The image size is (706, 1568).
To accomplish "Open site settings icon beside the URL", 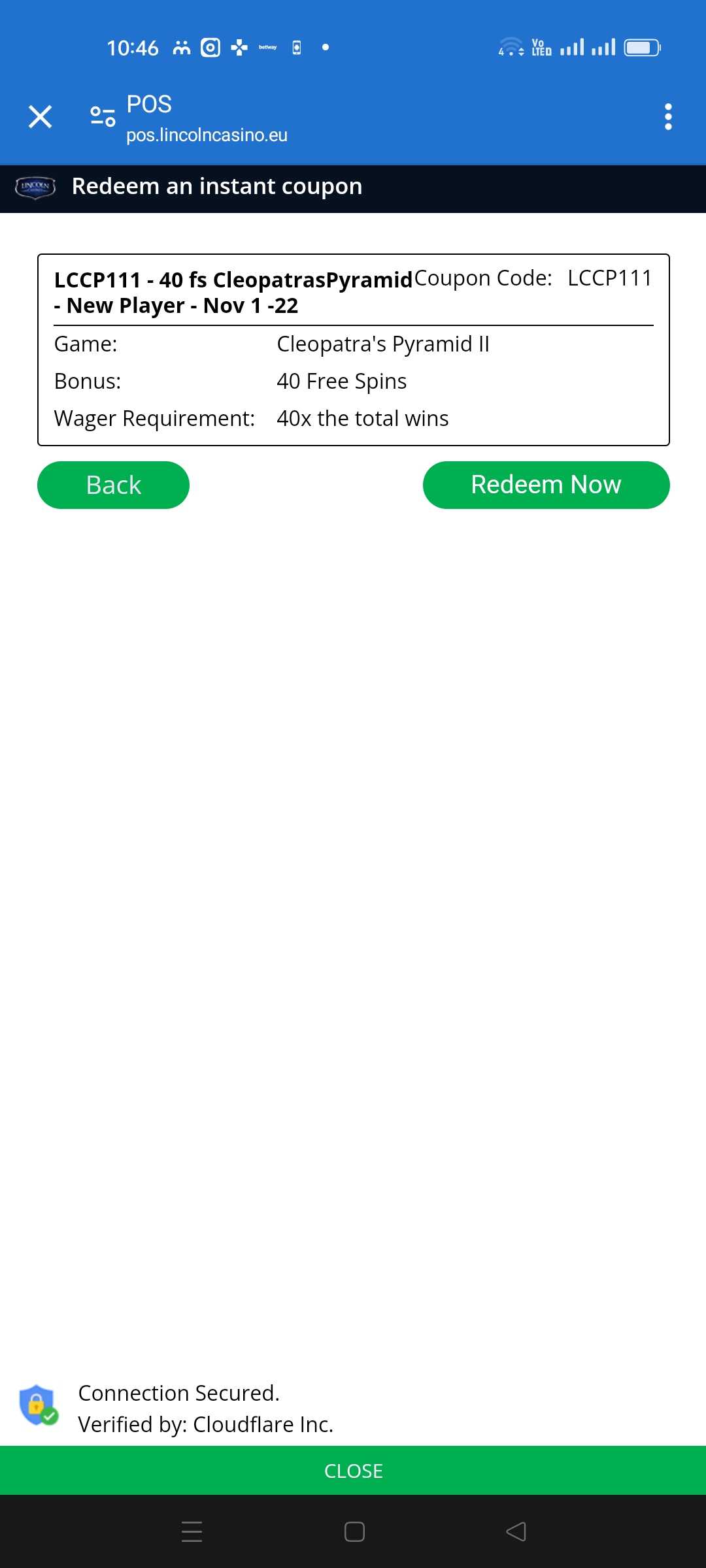I will coord(103,117).
